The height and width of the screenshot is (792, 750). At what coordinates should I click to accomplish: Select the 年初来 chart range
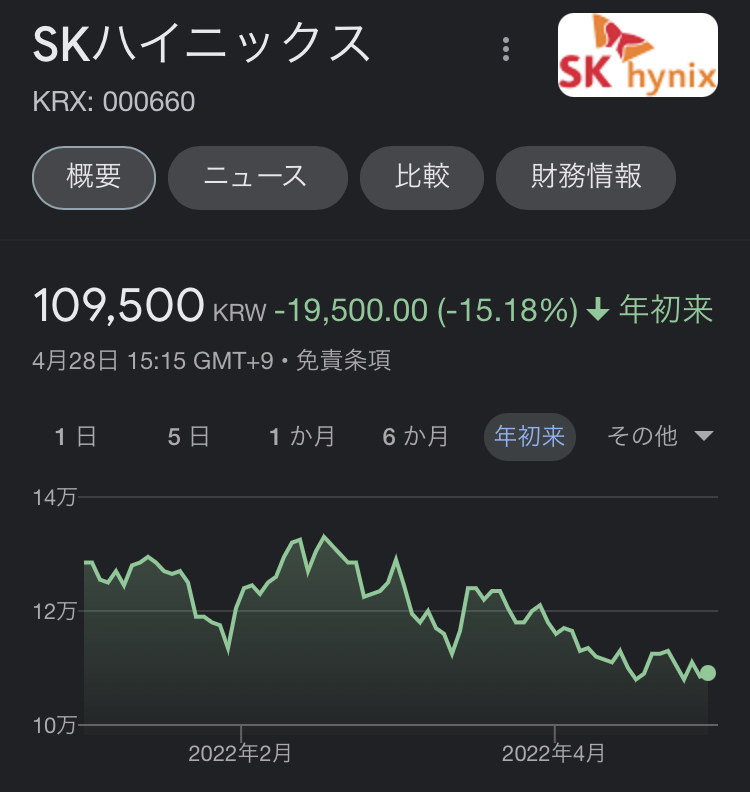pyautogui.click(x=530, y=437)
